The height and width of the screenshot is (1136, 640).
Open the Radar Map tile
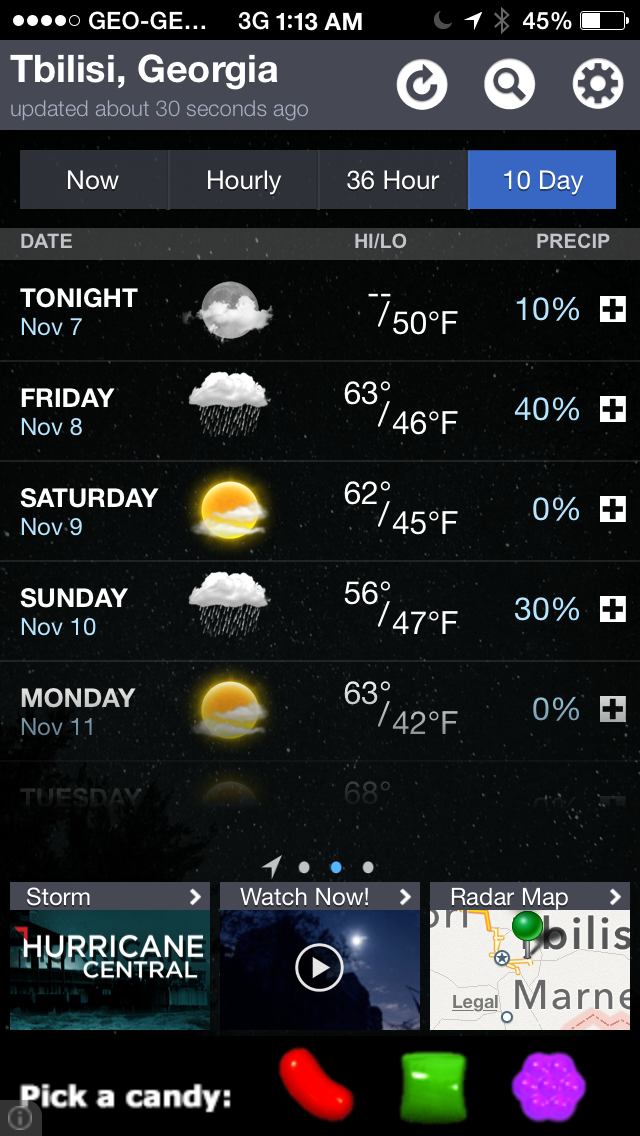(530, 956)
